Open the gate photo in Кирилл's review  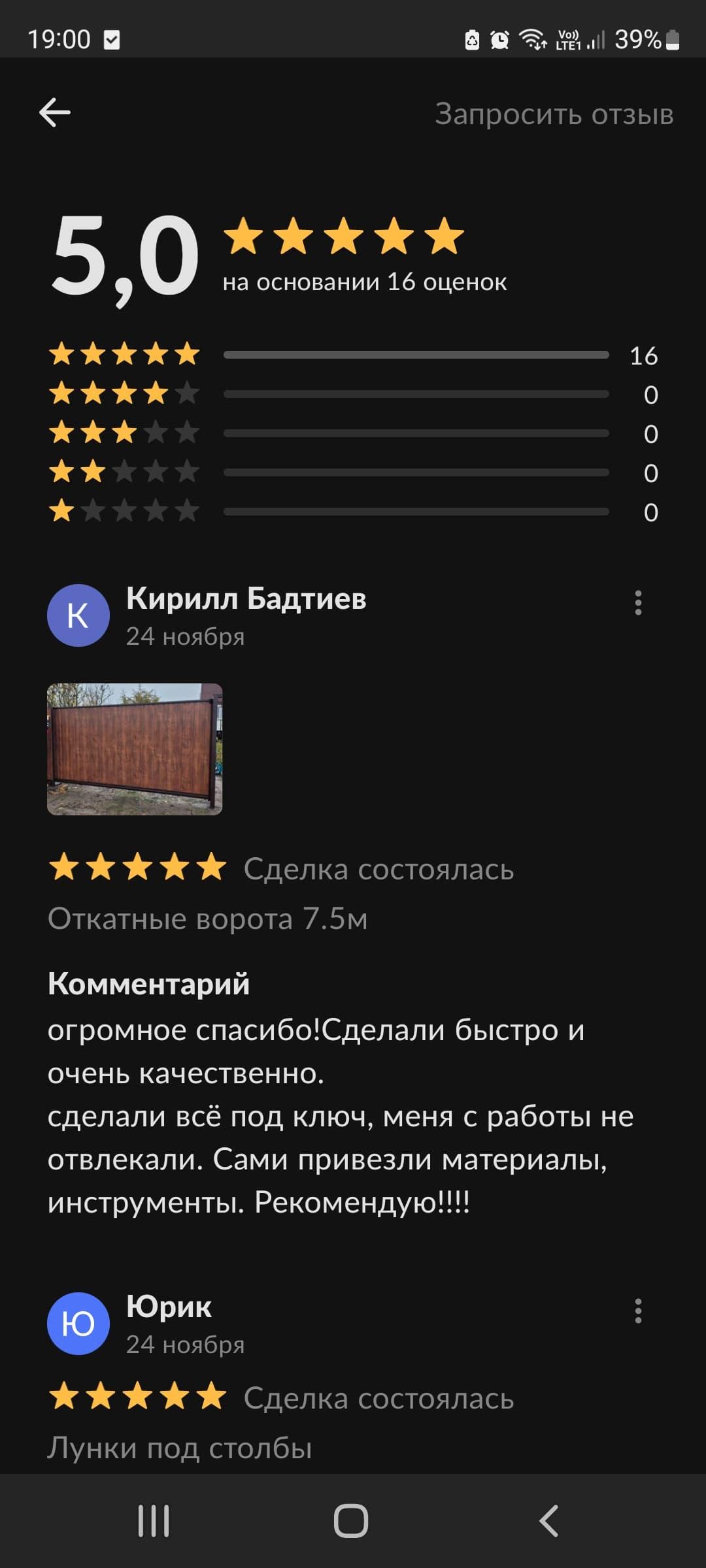[135, 749]
